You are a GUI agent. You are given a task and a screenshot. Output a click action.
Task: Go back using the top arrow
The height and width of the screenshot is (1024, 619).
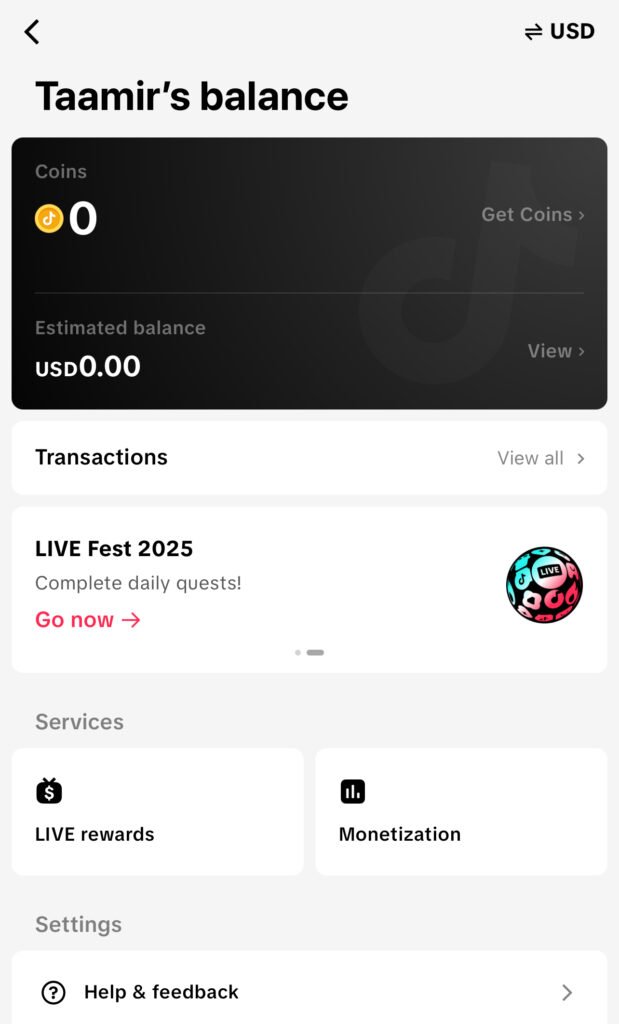click(32, 32)
